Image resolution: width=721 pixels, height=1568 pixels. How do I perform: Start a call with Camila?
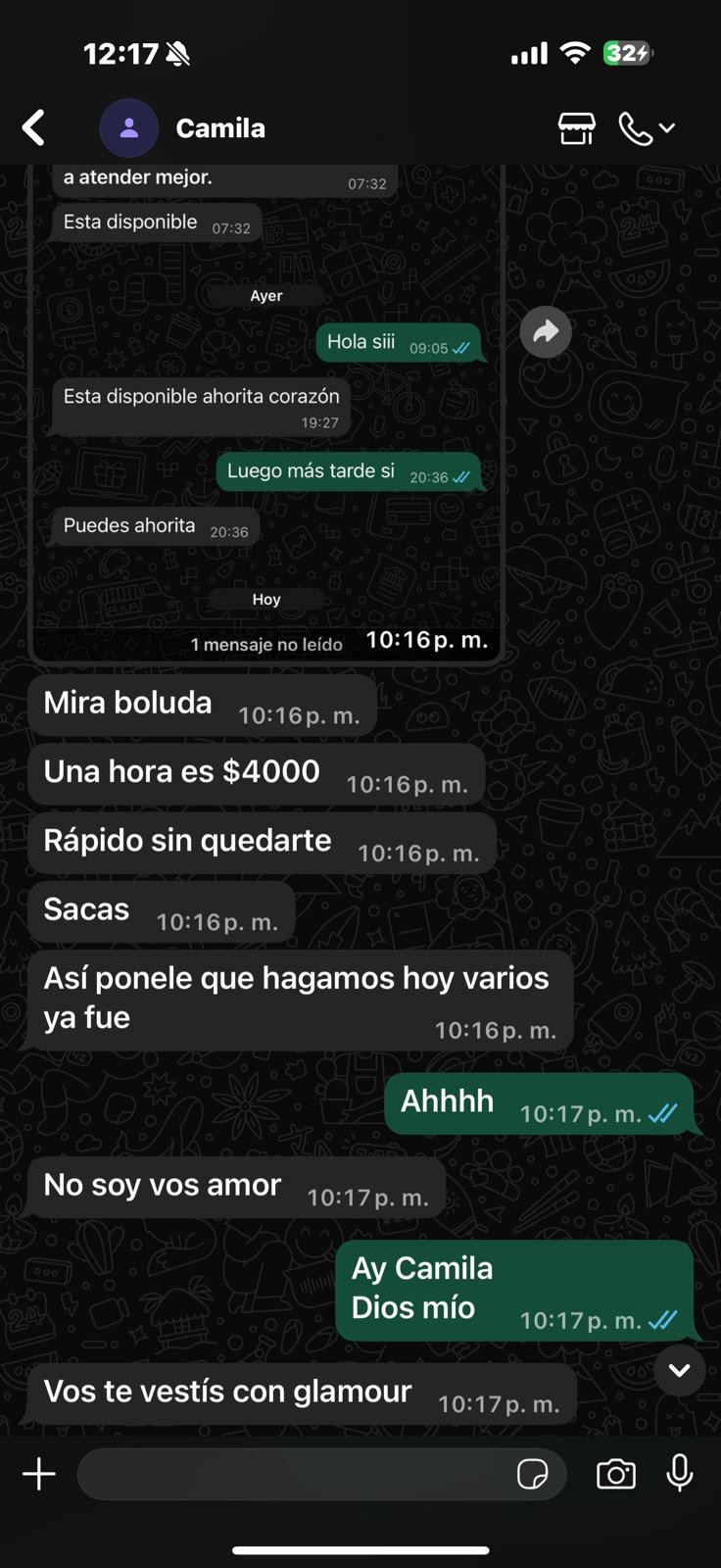click(x=637, y=128)
